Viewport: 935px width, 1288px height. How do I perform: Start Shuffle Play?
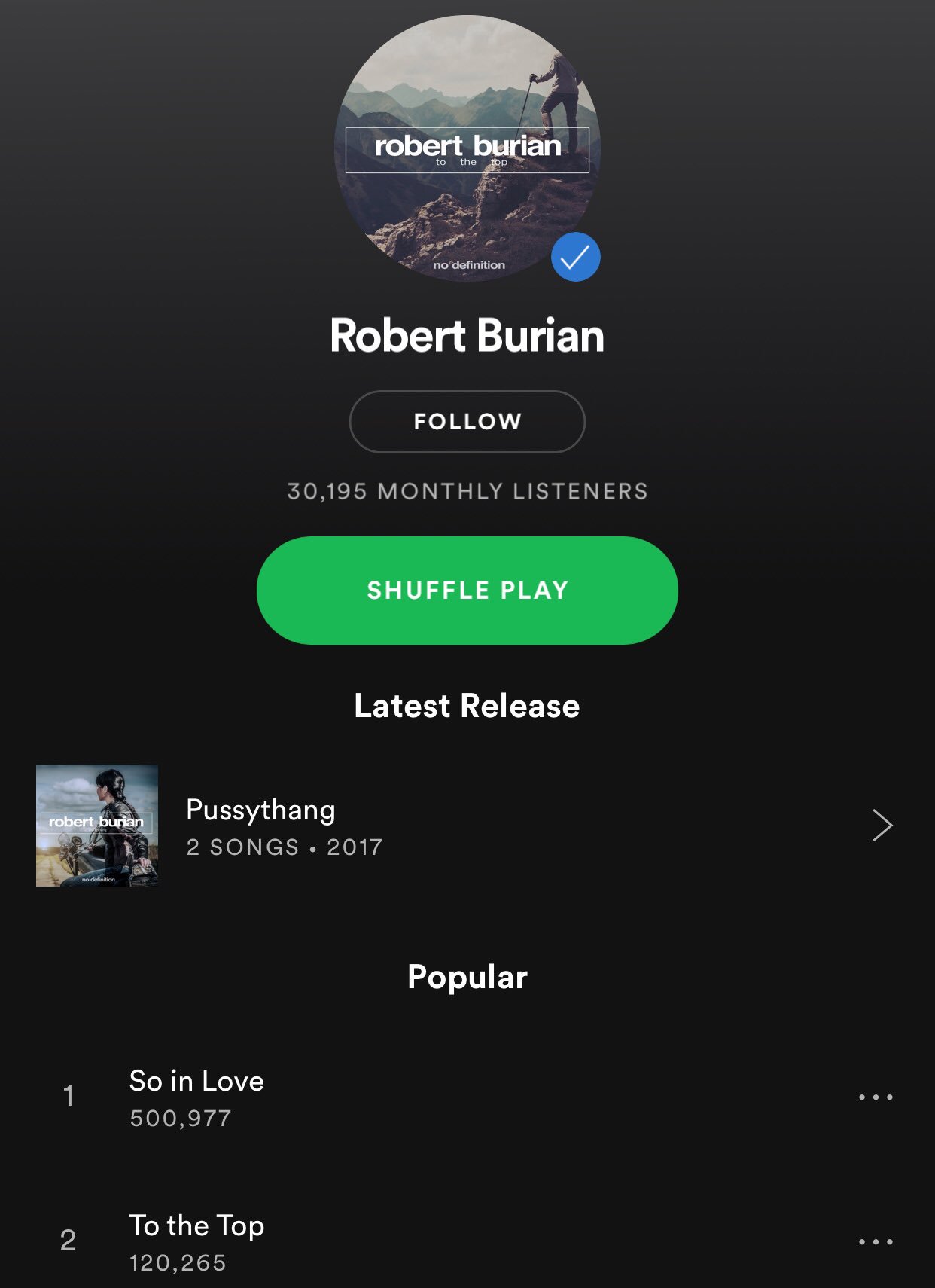467,590
